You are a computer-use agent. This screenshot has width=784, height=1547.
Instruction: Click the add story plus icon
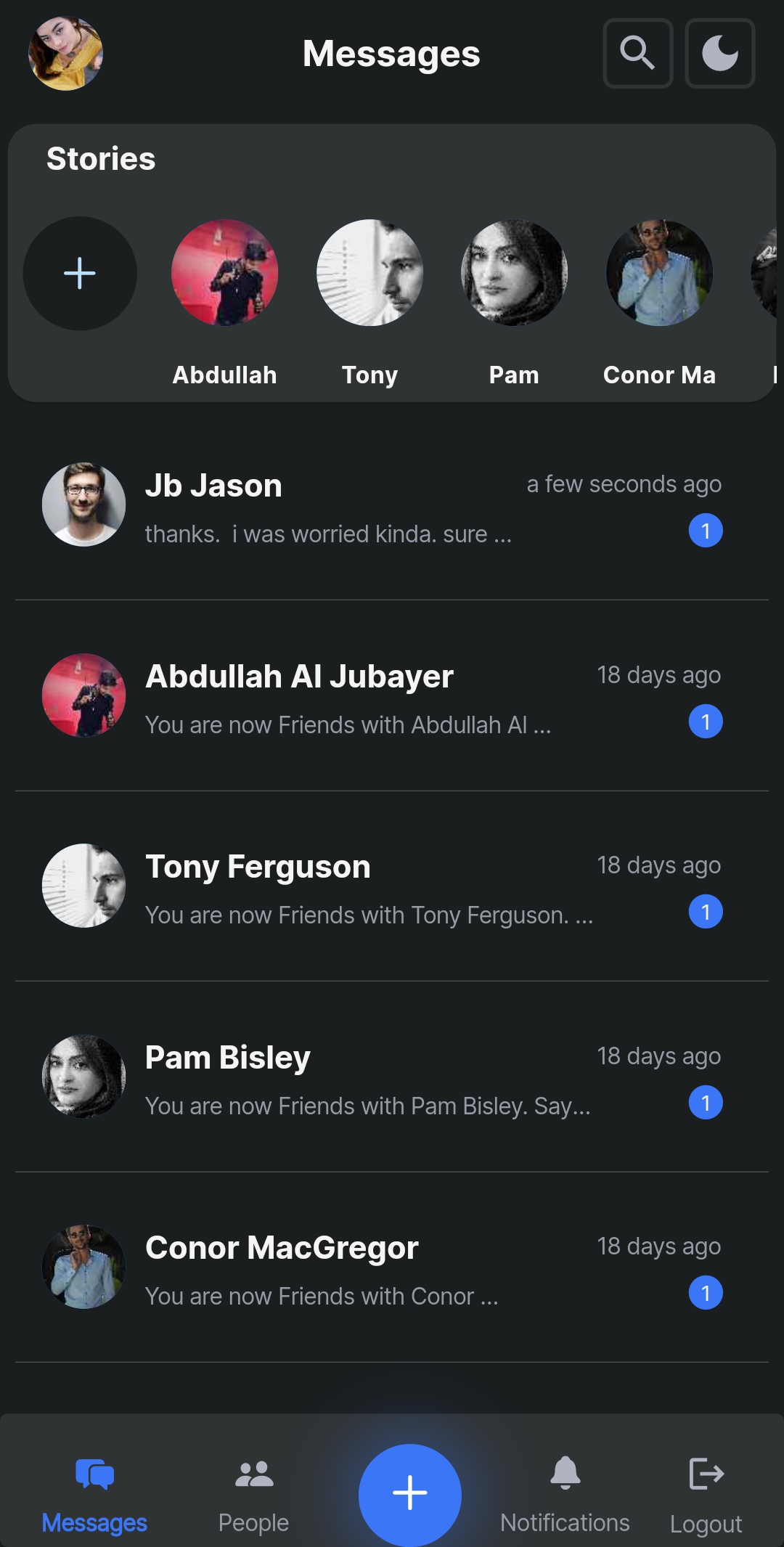click(x=80, y=273)
